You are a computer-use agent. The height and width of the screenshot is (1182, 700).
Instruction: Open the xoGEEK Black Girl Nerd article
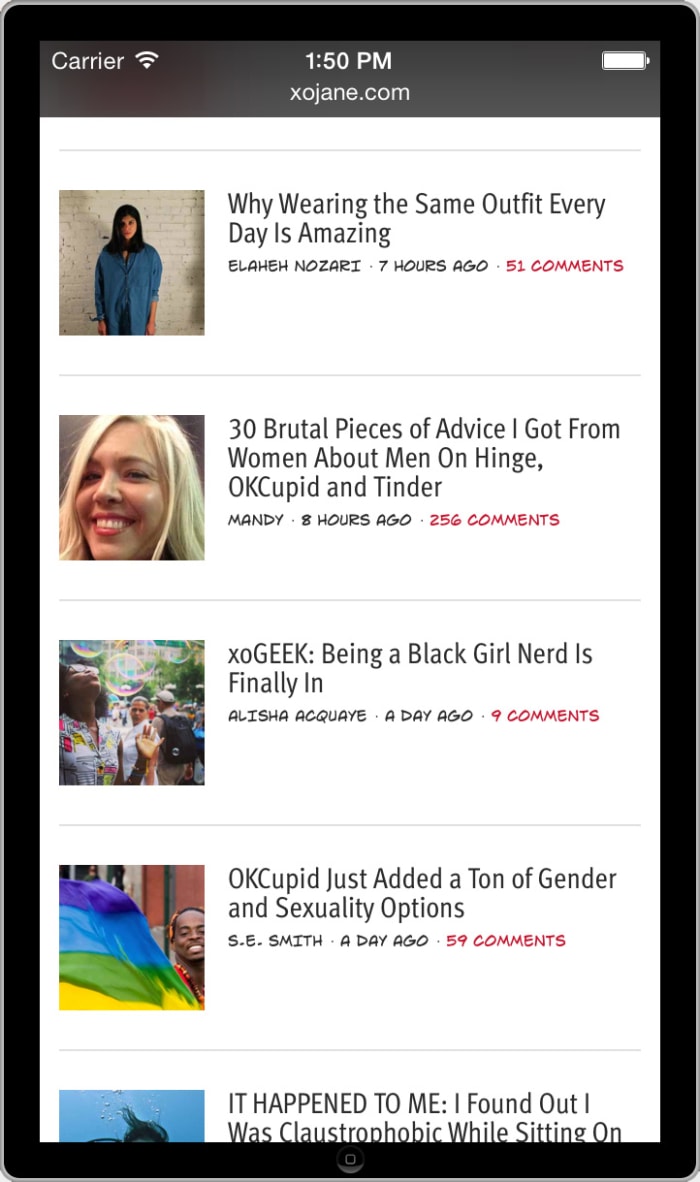410,668
